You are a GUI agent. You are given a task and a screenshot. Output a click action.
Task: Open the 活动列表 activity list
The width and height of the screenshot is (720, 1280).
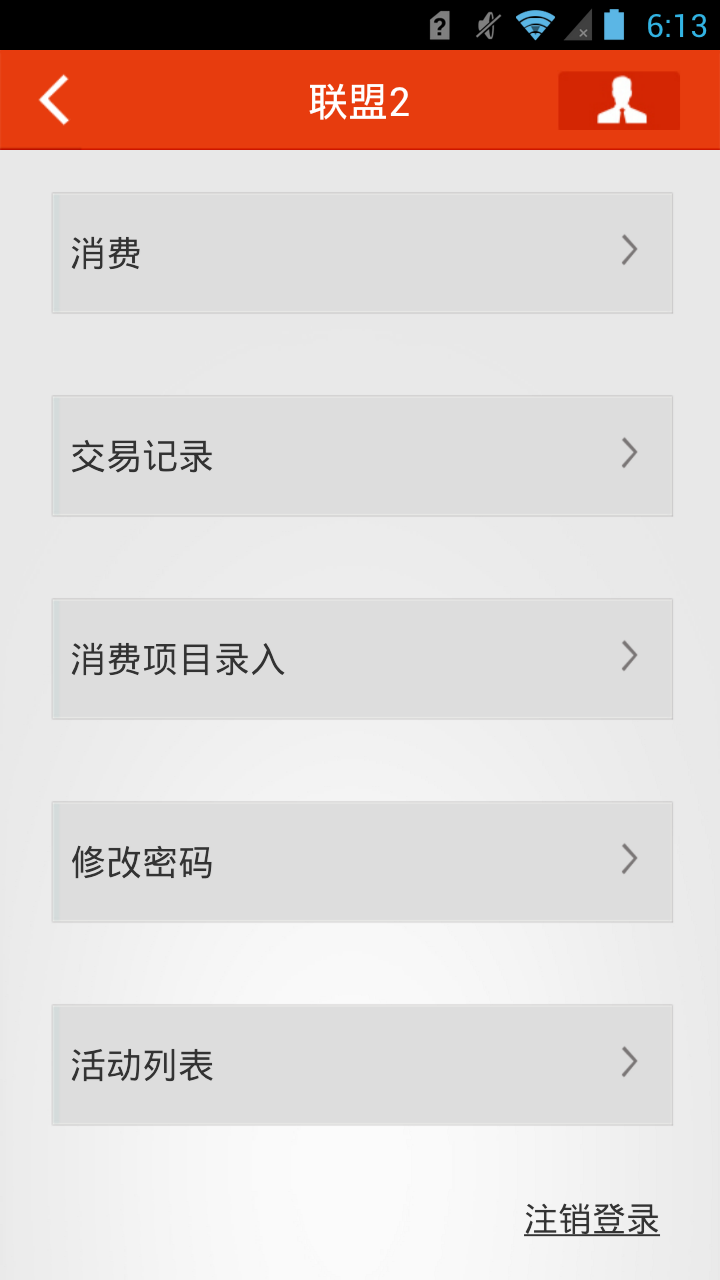coord(361,1065)
